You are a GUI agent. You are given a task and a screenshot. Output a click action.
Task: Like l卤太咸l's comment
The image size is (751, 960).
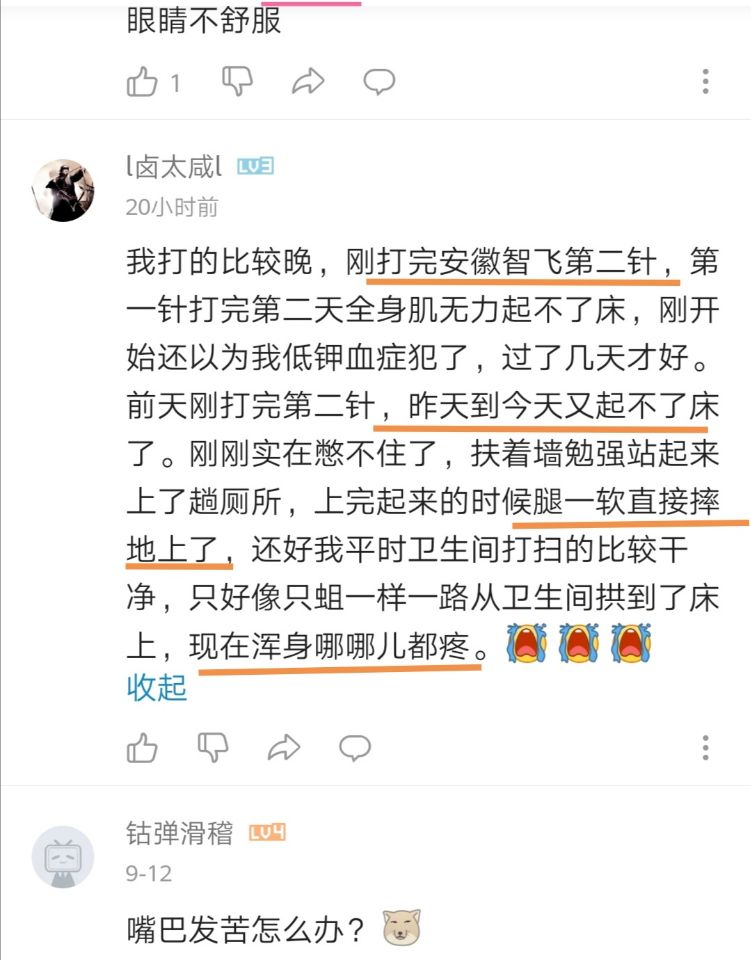click(142, 746)
